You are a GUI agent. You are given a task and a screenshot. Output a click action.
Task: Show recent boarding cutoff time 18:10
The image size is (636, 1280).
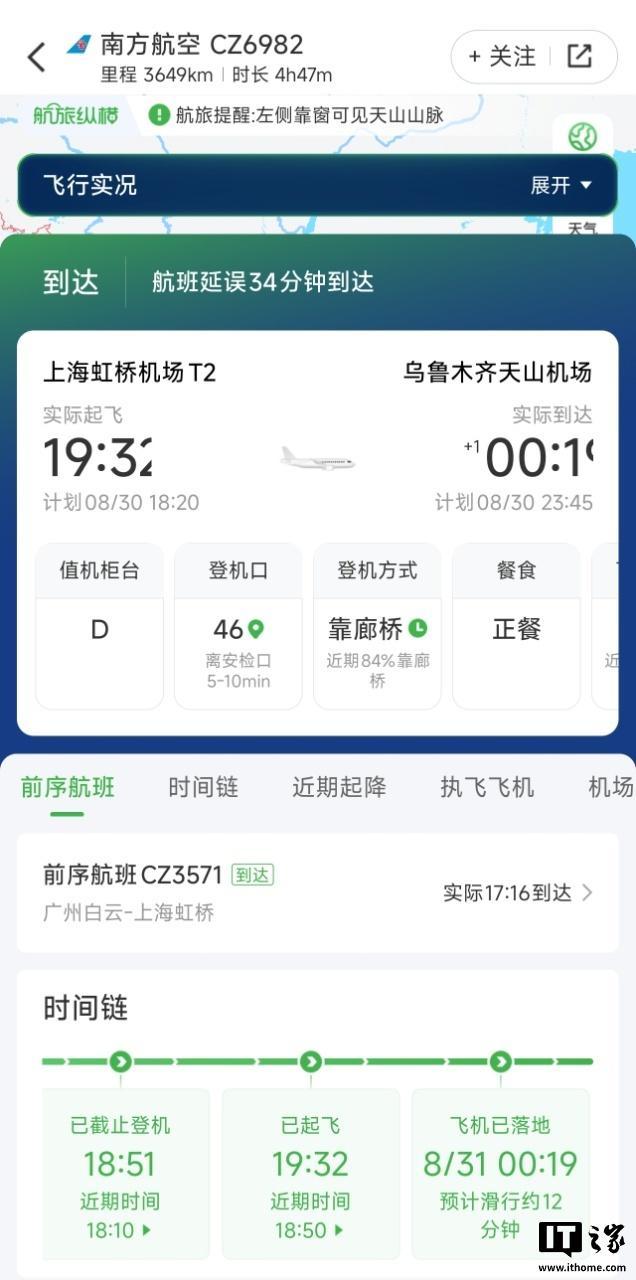coord(117,1230)
